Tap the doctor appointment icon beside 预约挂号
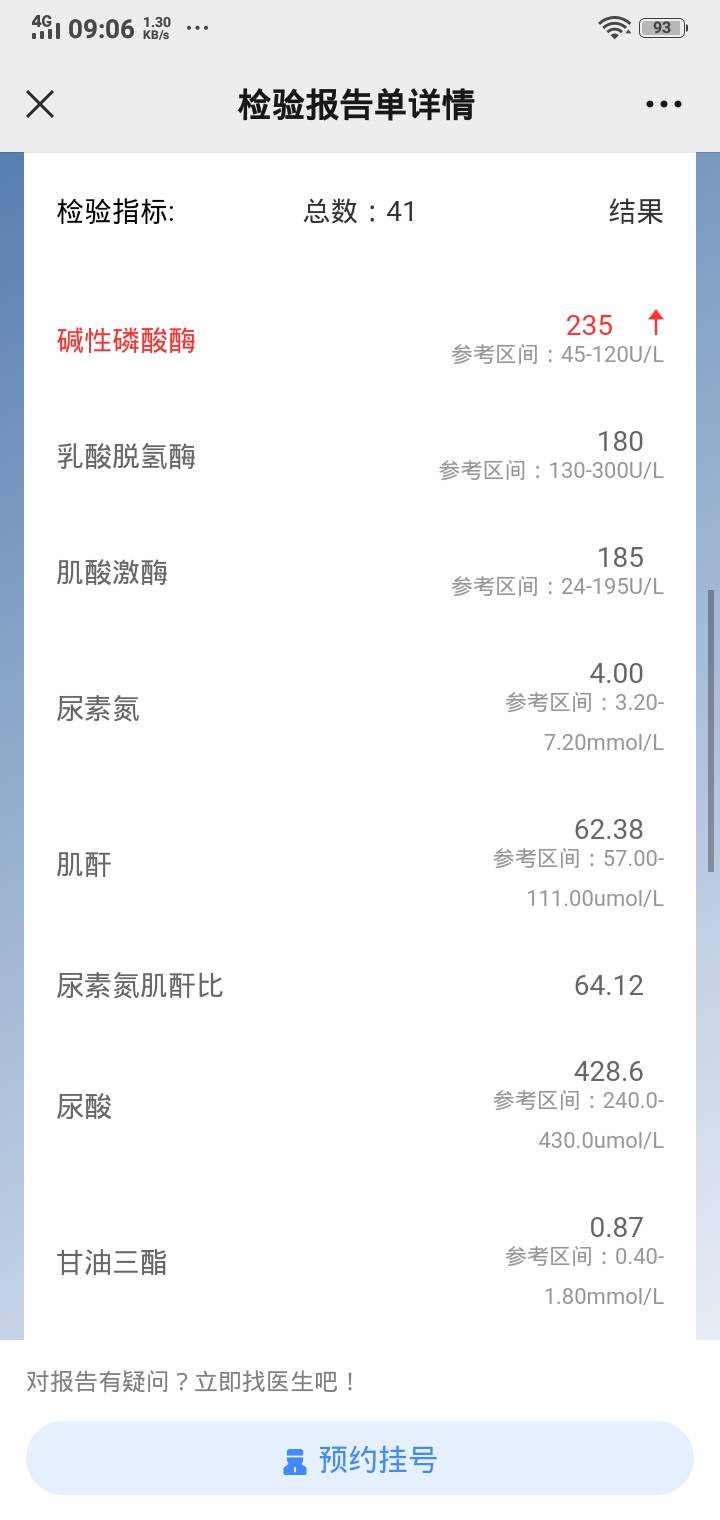Image resolution: width=720 pixels, height=1520 pixels. [x=293, y=1459]
